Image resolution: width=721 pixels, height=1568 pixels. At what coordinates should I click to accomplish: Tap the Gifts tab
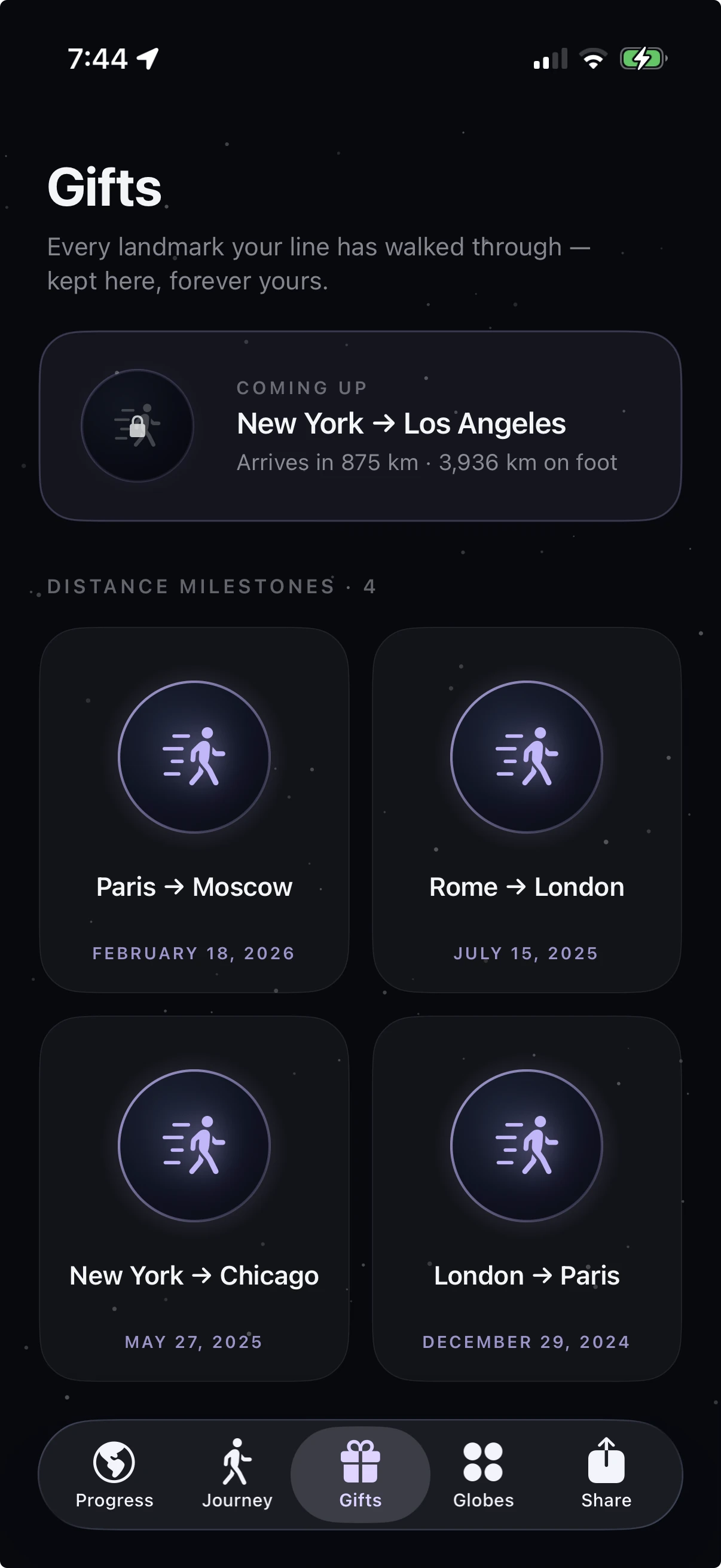(360, 1474)
